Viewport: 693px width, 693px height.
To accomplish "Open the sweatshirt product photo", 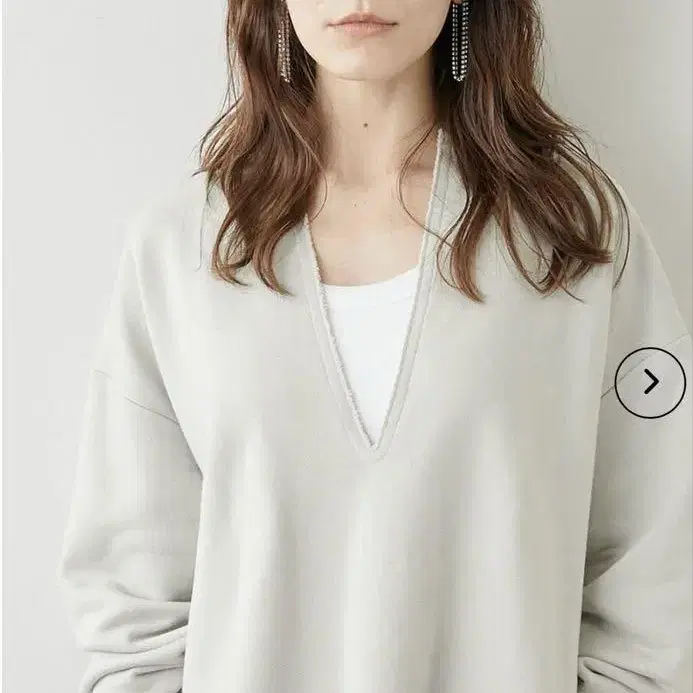I will (x=346, y=346).
